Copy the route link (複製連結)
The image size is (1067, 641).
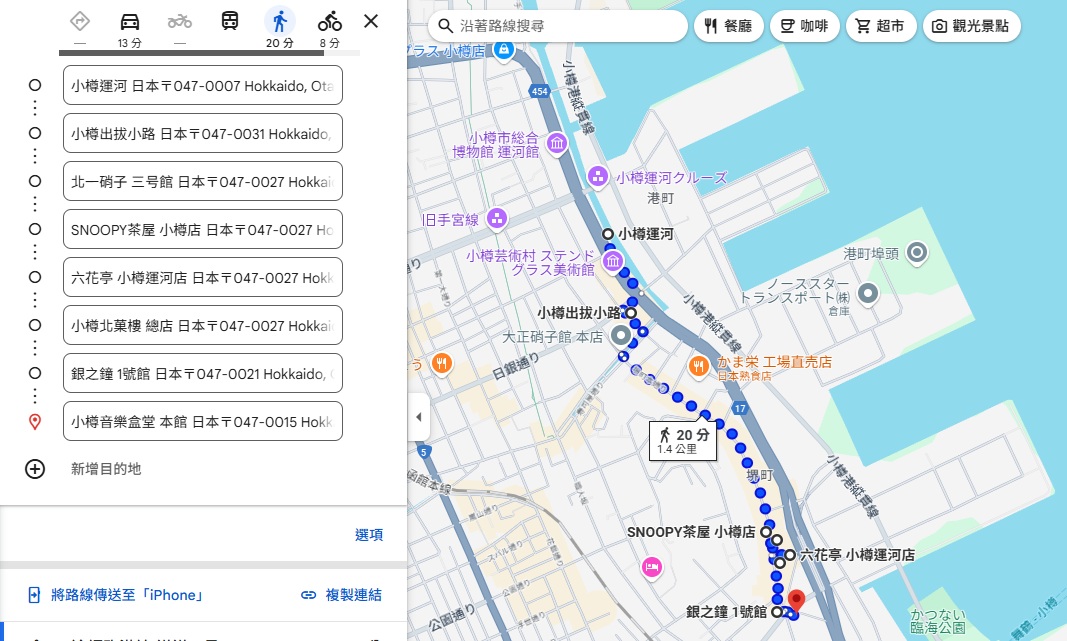(x=341, y=595)
